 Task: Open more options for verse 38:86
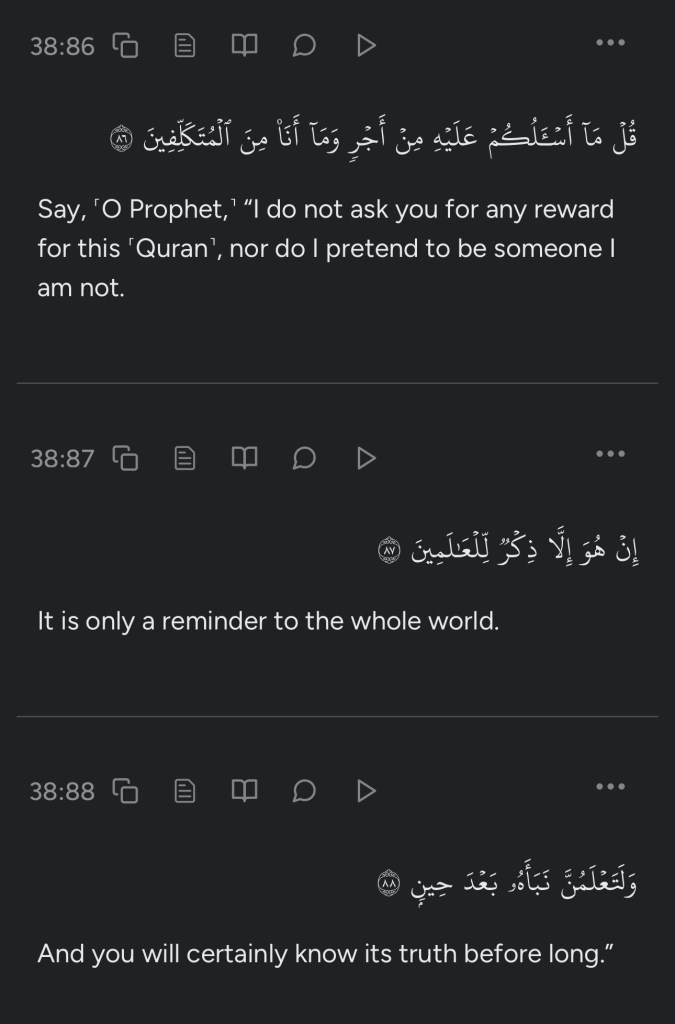click(609, 43)
